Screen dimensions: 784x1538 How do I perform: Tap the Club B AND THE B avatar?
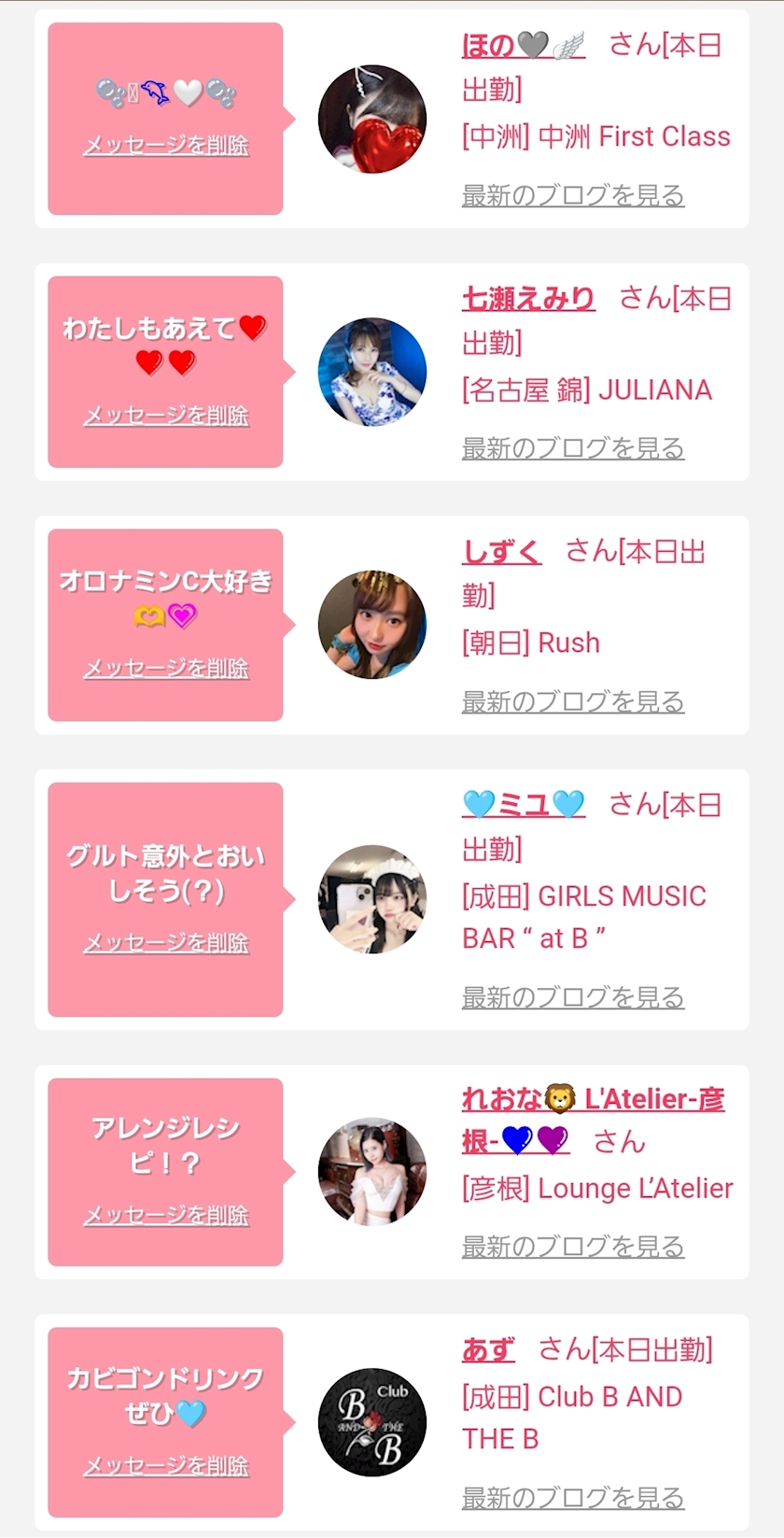372,1422
